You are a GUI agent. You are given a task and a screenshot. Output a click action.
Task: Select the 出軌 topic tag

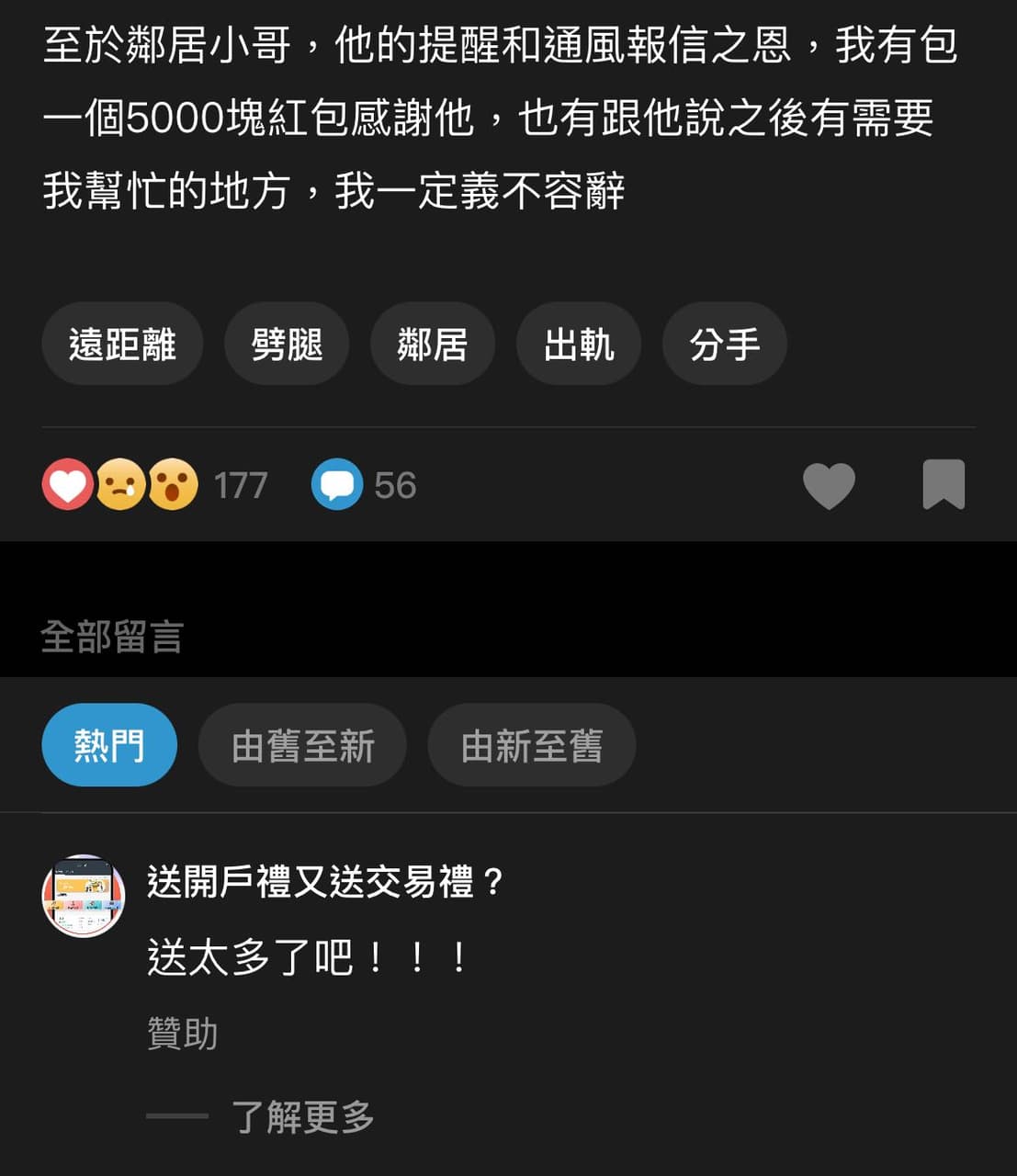[x=578, y=344]
